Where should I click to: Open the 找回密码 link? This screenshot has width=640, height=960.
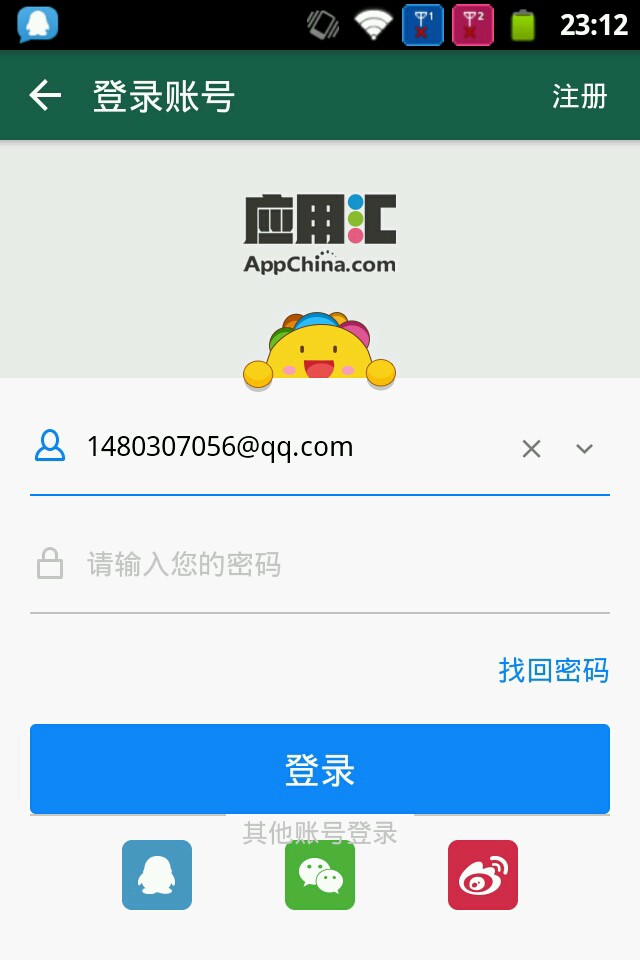[553, 670]
